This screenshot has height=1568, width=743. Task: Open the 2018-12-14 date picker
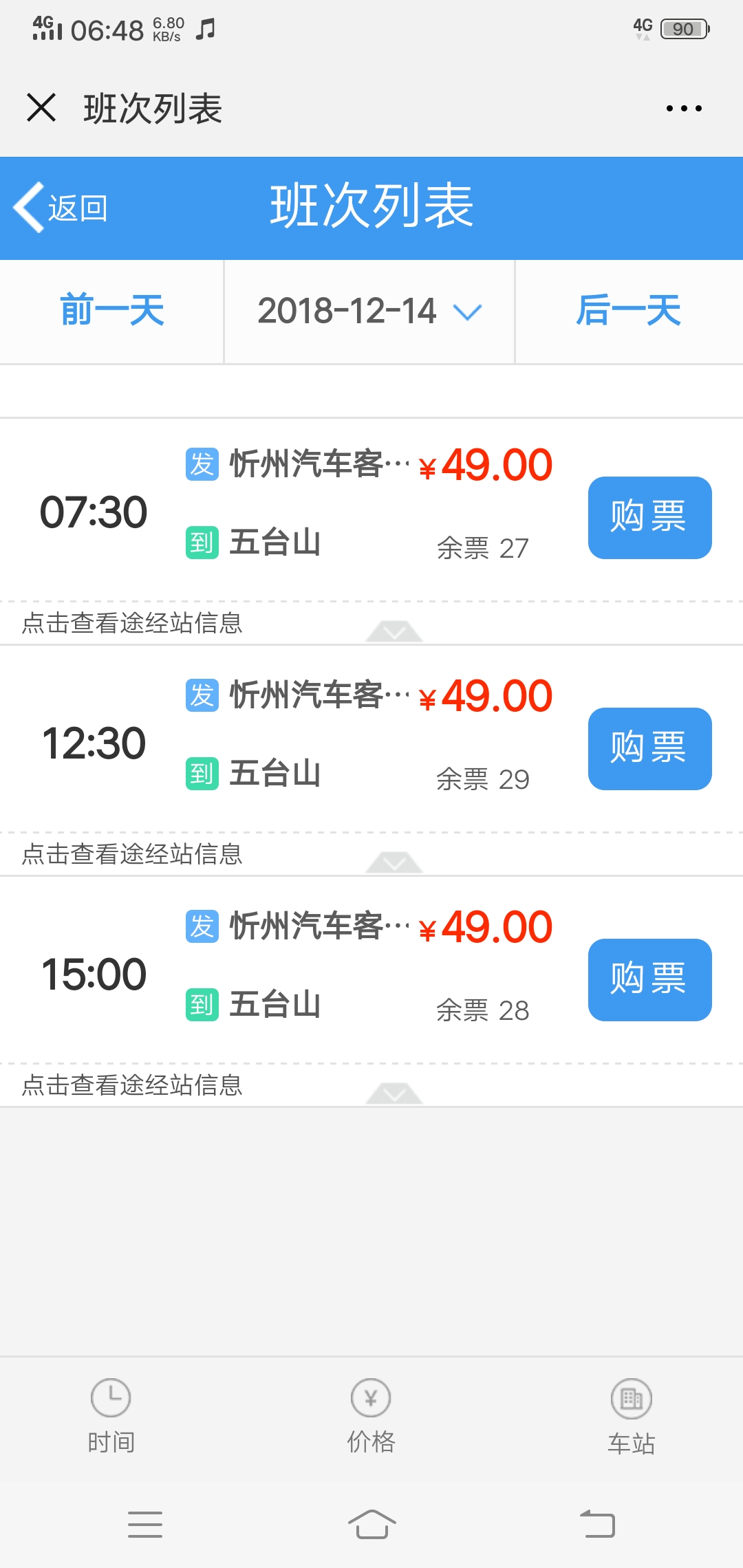coord(369,311)
